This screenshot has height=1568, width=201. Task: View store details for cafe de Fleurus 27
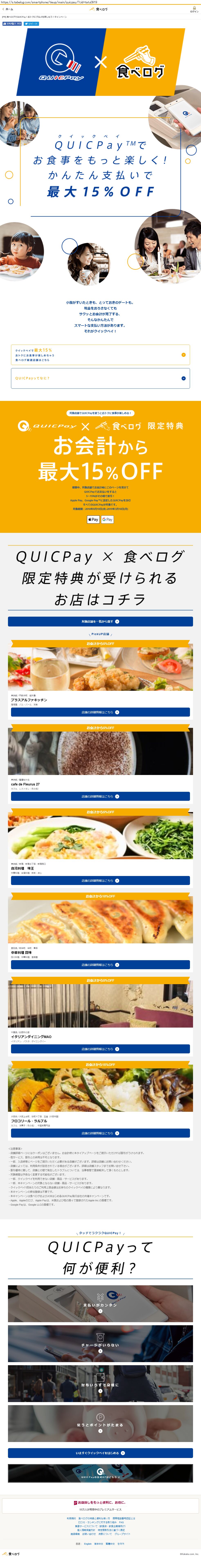[x=100, y=796]
